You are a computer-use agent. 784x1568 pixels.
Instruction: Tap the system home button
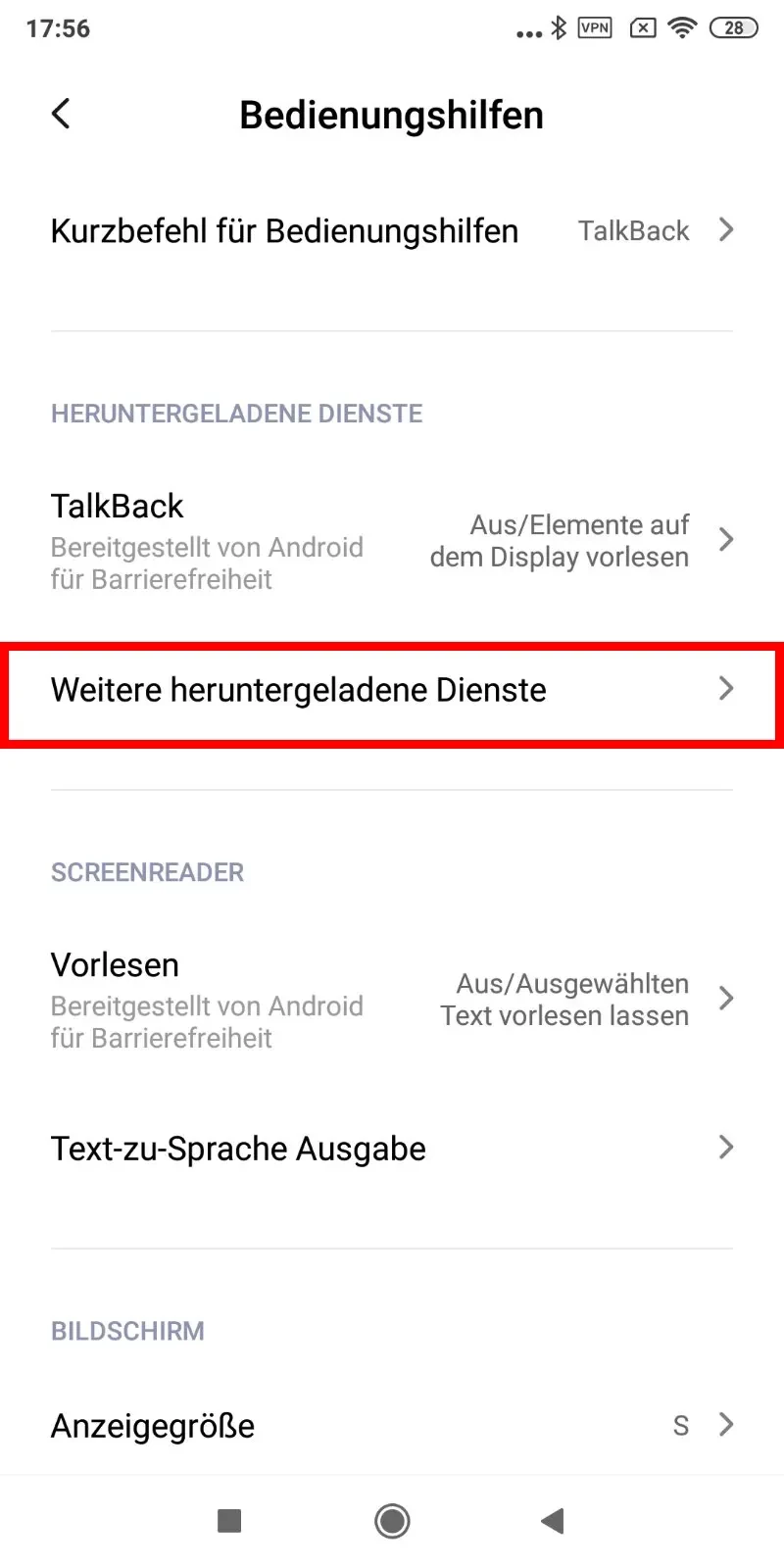pyautogui.click(x=392, y=1521)
